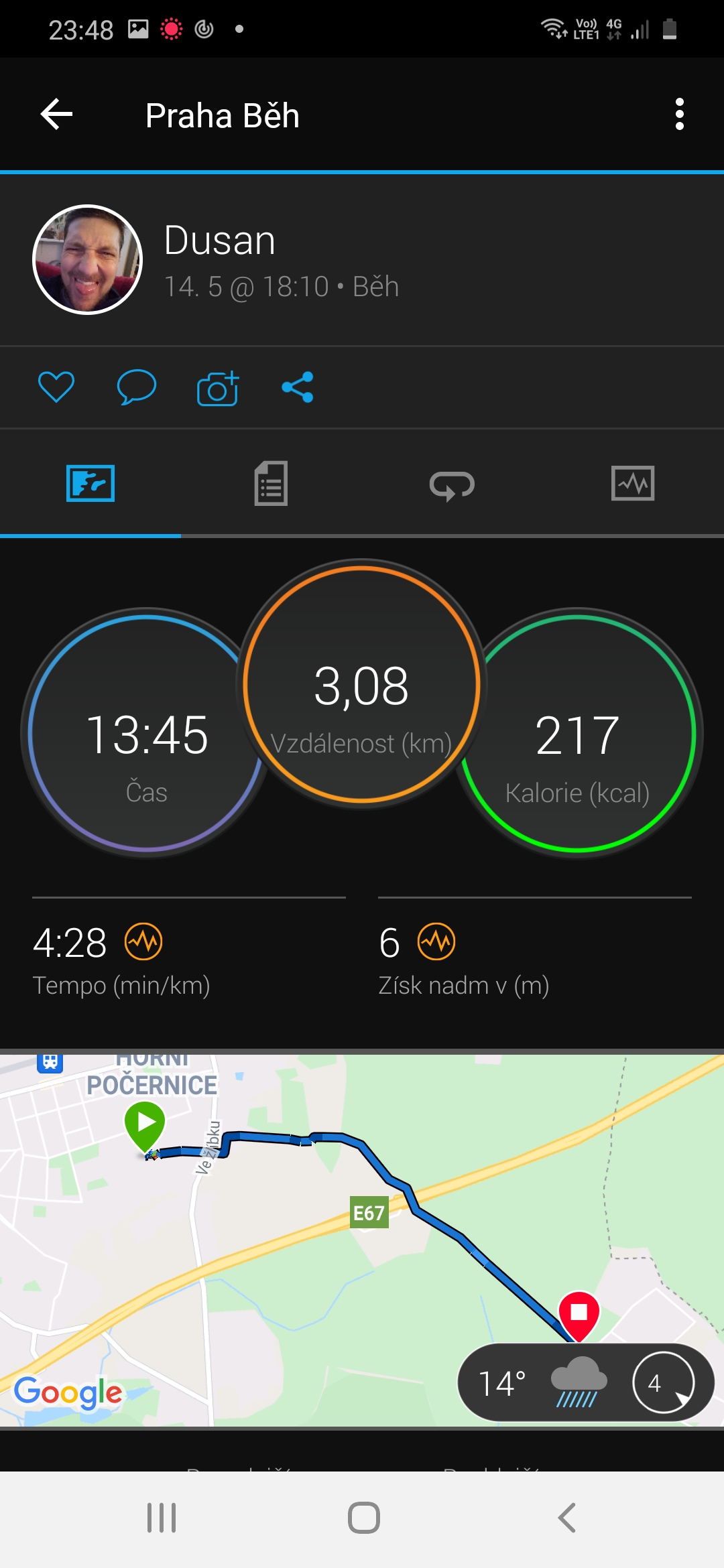724x1568 pixels.
Task: Share this activity
Action: tap(298, 387)
